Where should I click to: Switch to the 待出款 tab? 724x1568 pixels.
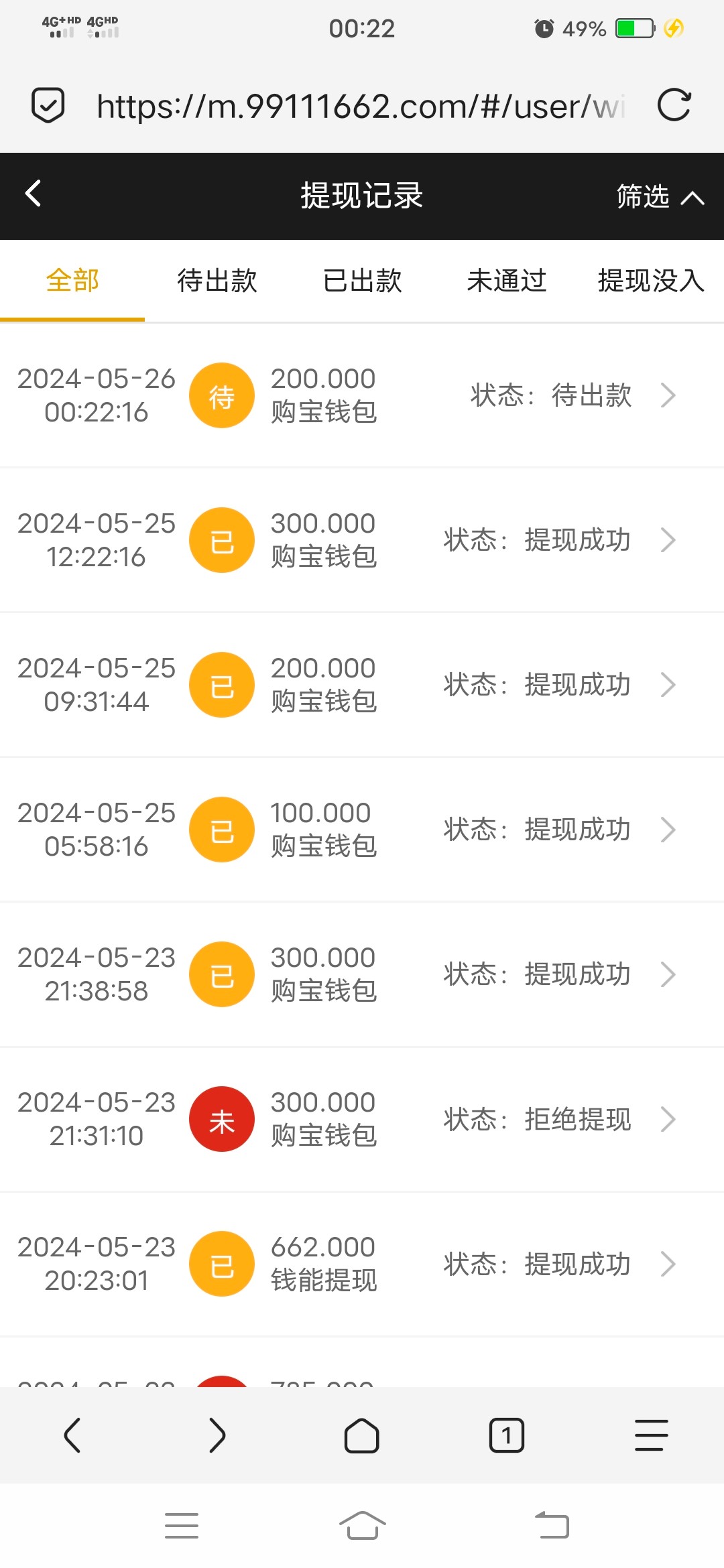coord(217,281)
